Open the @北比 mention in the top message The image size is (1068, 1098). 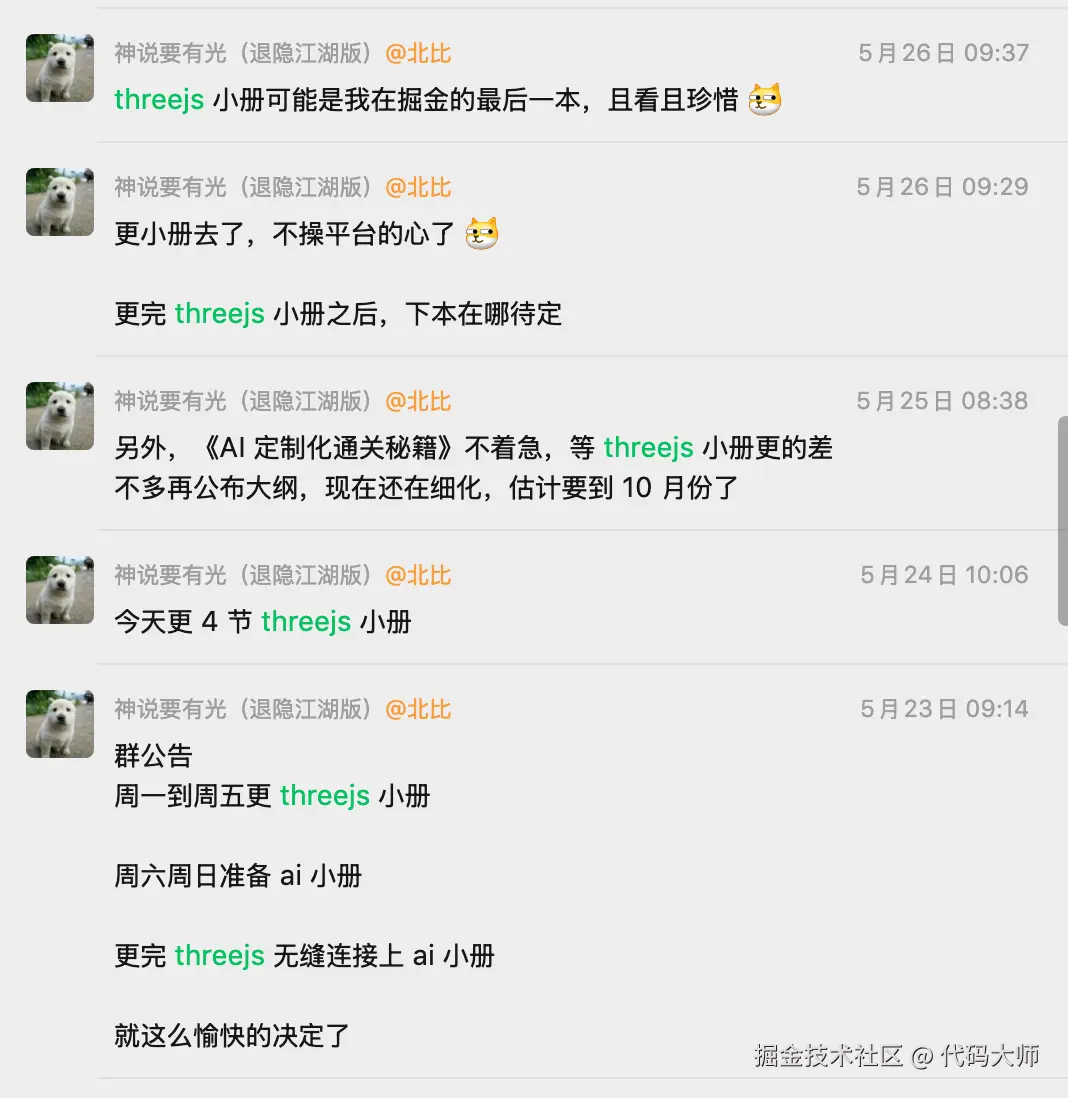[418, 53]
